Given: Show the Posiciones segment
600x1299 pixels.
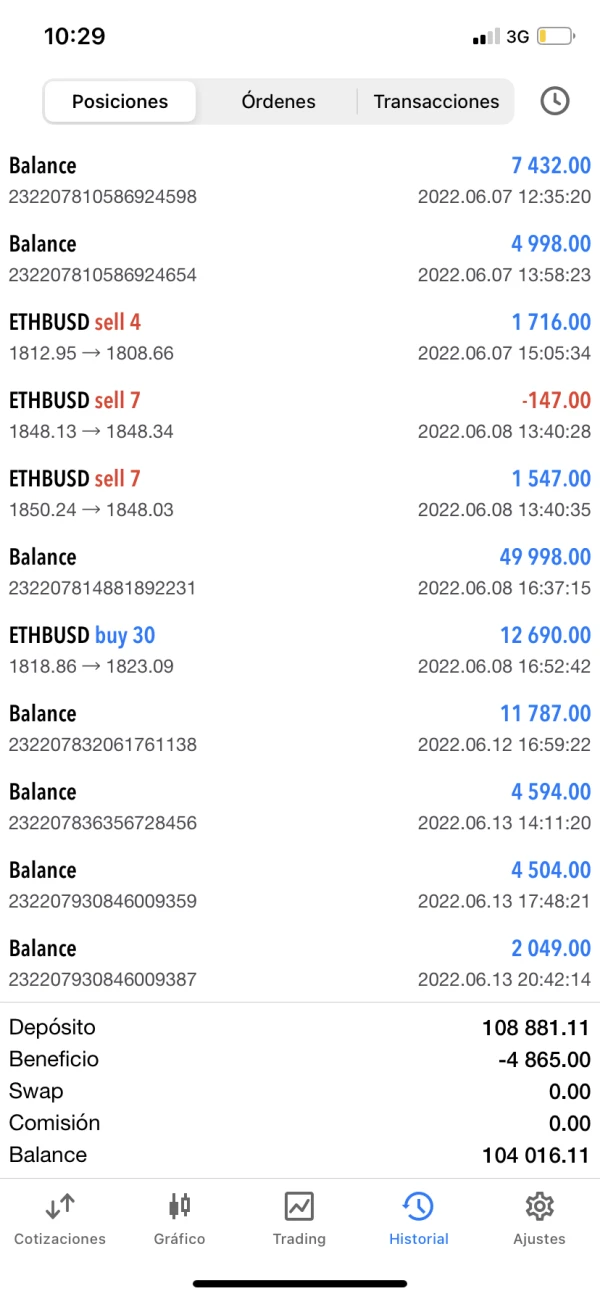Looking at the screenshot, I should click(x=120, y=101).
